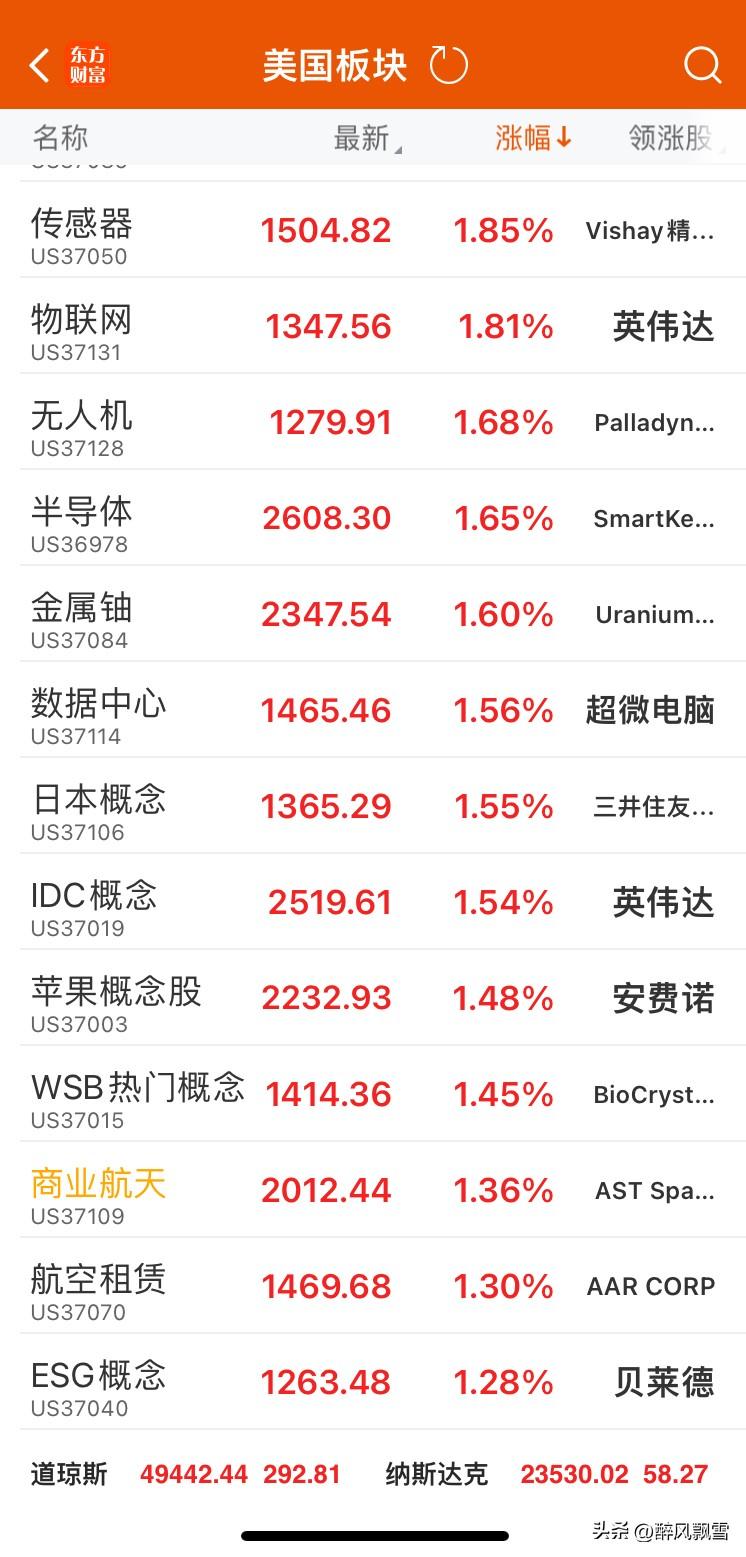Go back with the arrow icon

[x=39, y=66]
